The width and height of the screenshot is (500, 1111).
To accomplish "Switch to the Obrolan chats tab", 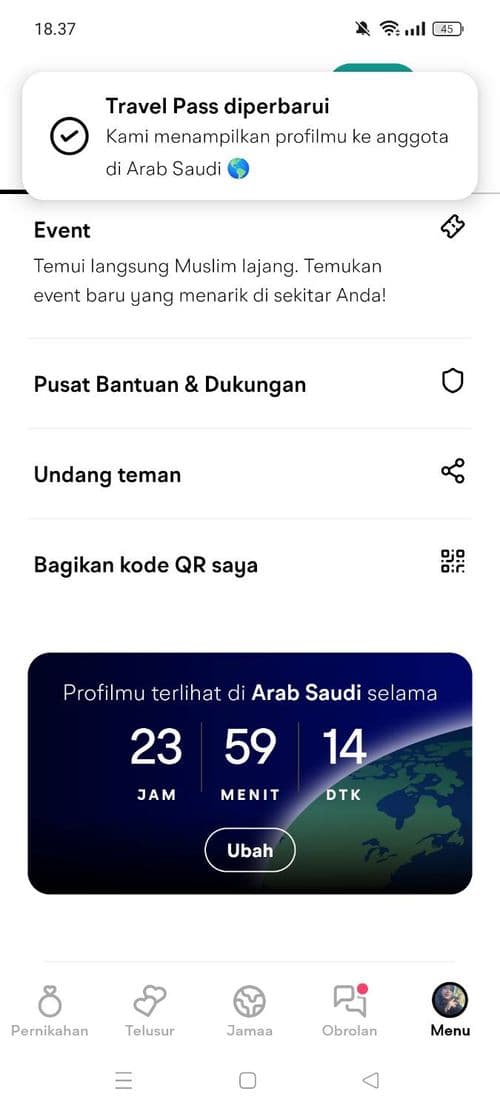I will (349, 1011).
